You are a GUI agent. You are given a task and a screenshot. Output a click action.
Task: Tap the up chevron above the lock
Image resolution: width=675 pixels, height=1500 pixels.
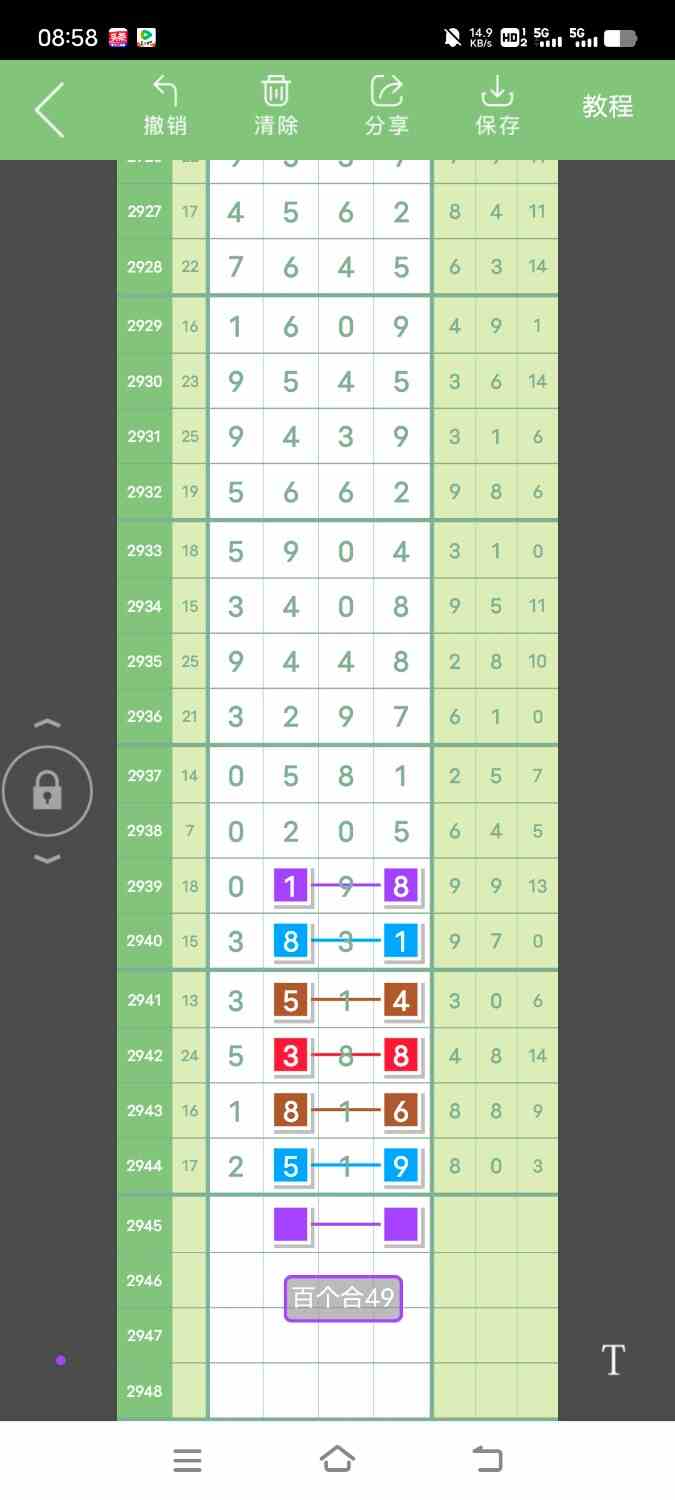point(47,724)
